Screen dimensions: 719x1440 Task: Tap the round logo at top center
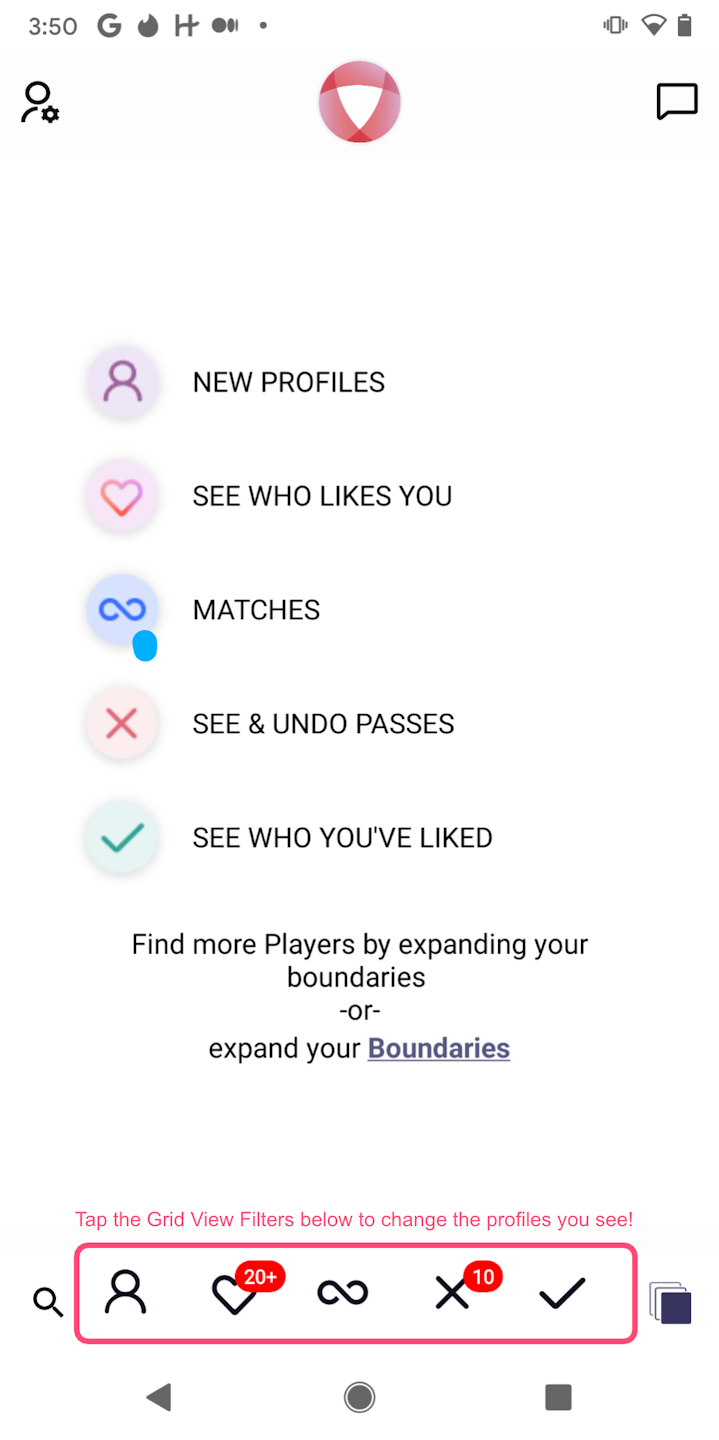(x=360, y=102)
